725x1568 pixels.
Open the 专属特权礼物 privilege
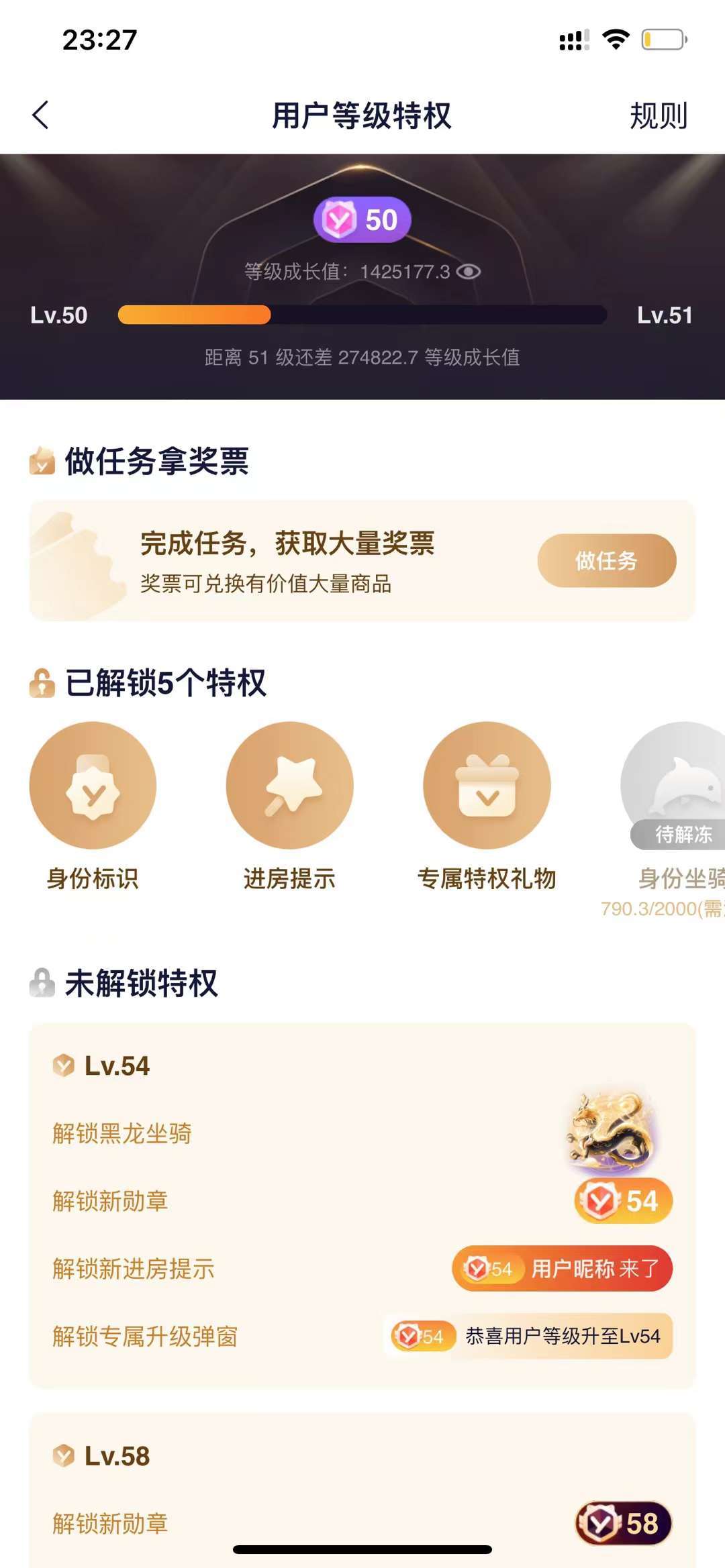pos(487,805)
